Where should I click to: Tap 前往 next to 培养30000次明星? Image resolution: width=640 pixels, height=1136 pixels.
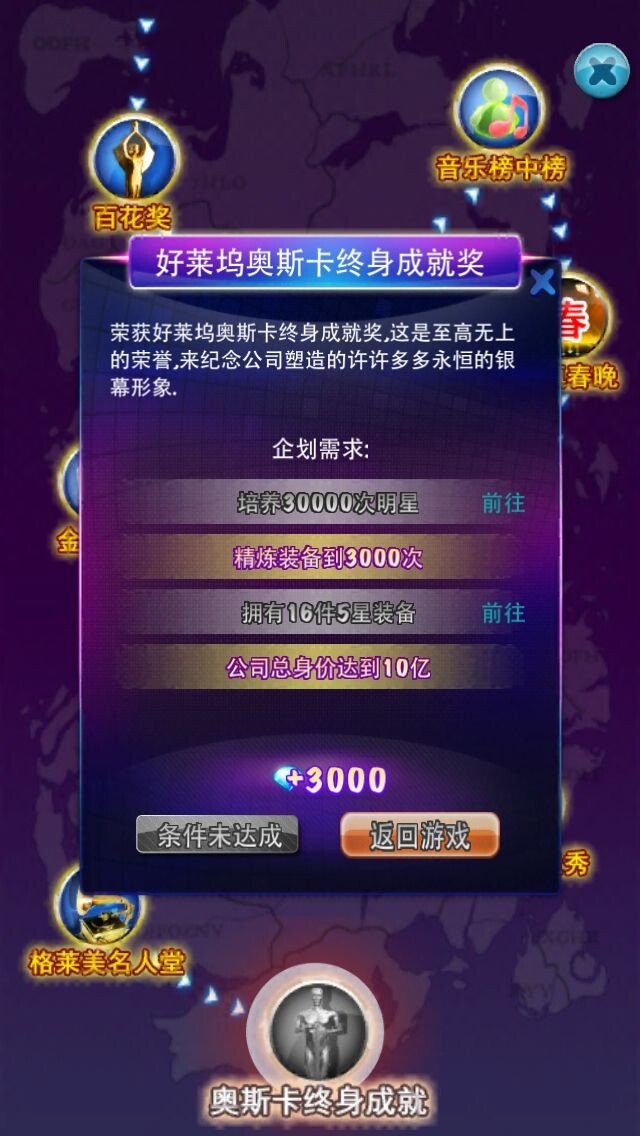[x=503, y=503]
